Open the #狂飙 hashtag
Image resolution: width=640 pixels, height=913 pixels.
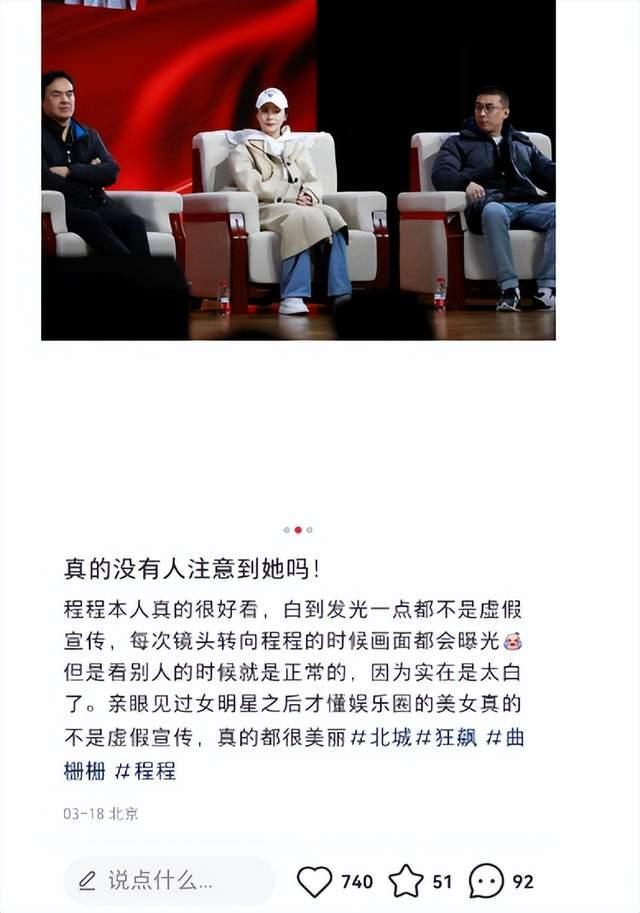449,739
